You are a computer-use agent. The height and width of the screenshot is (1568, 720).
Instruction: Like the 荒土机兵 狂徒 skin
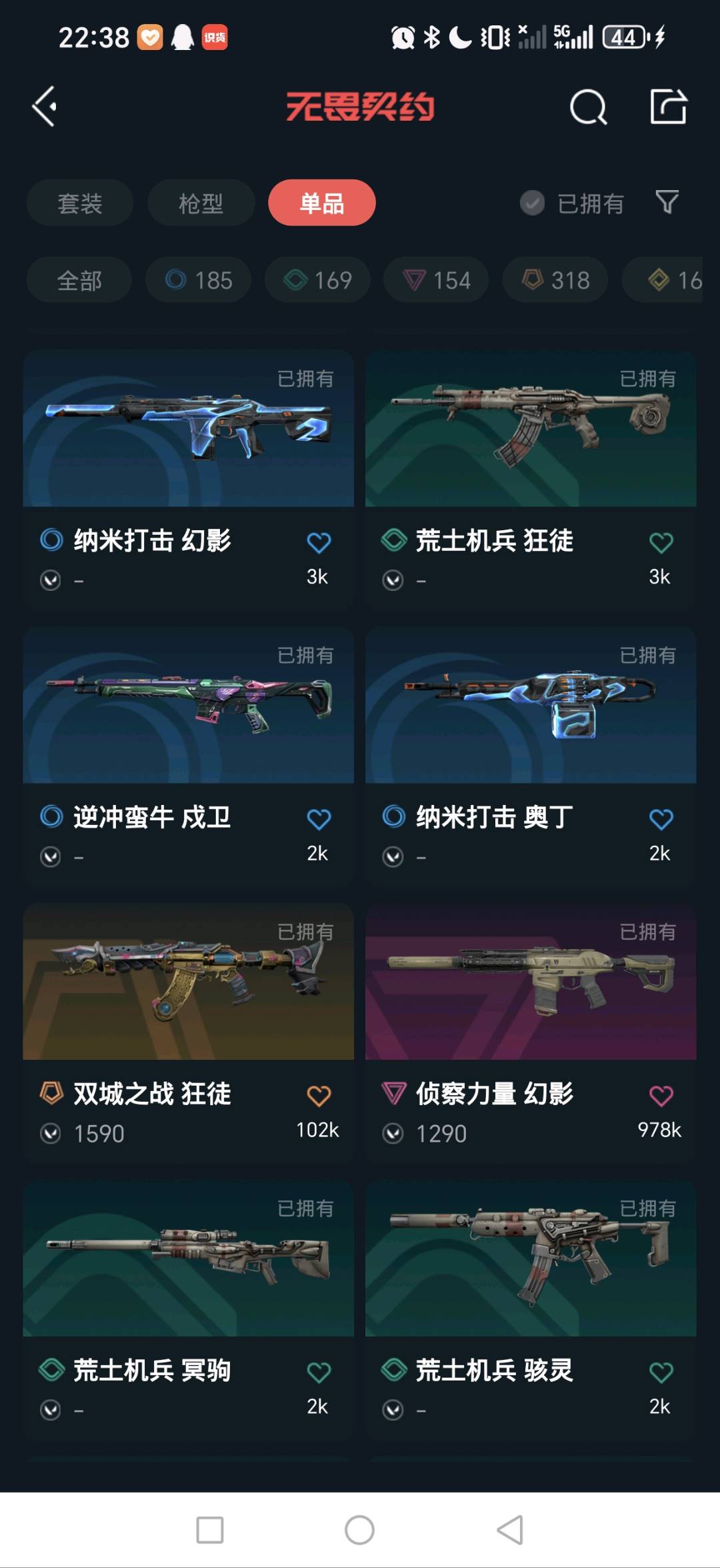click(x=661, y=543)
